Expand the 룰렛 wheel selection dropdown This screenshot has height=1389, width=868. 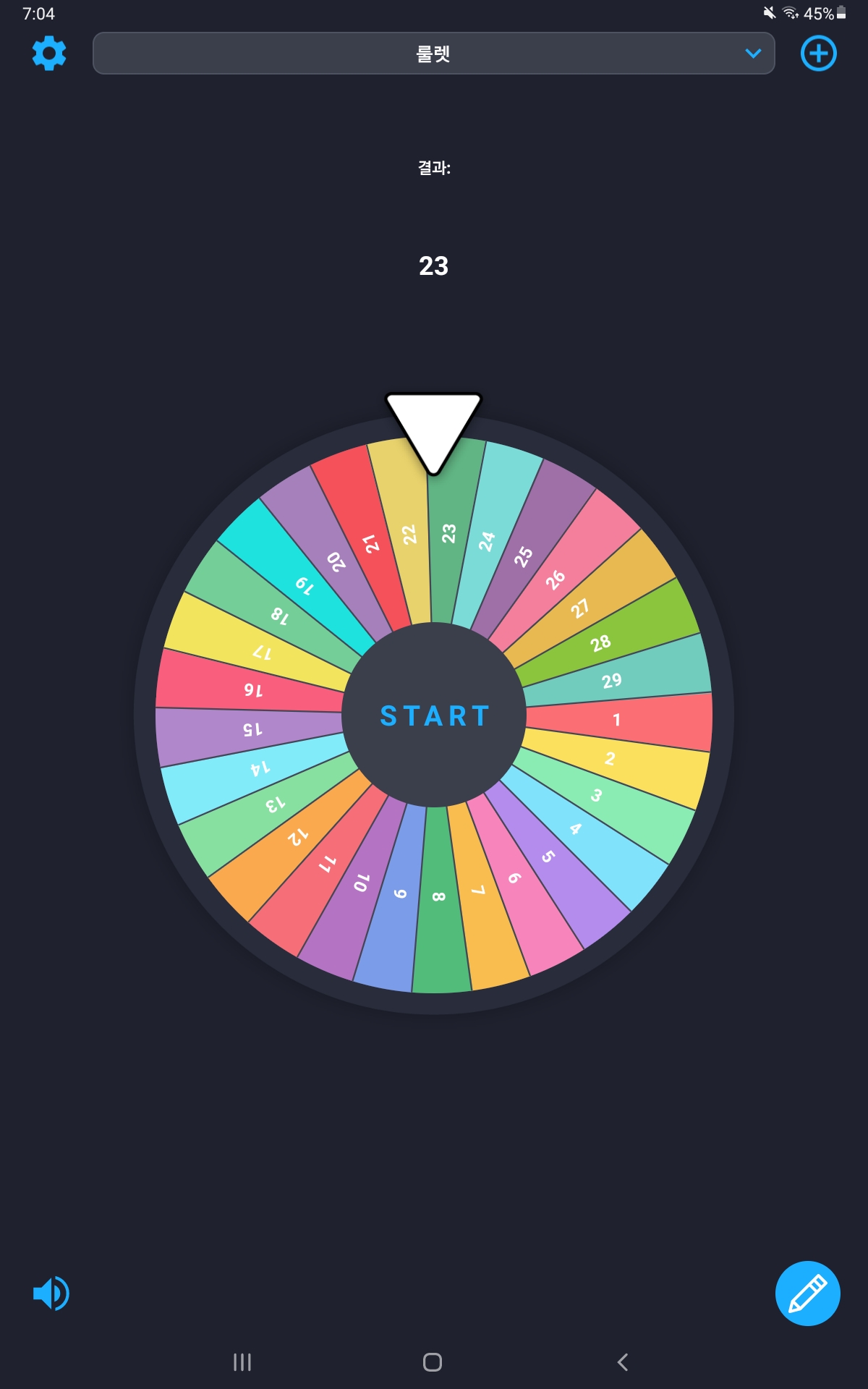coord(434,54)
